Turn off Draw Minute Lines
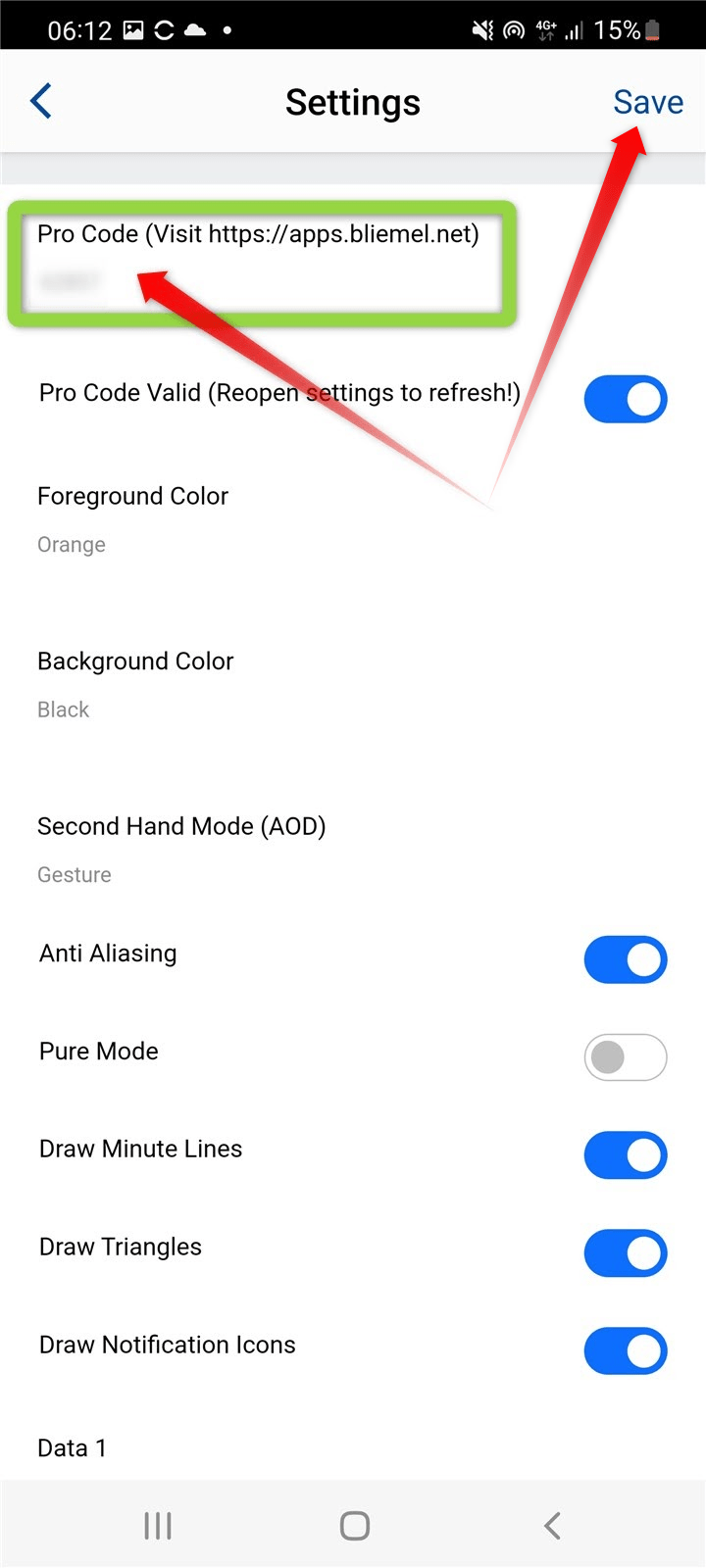The image size is (706, 1568). coord(626,1154)
